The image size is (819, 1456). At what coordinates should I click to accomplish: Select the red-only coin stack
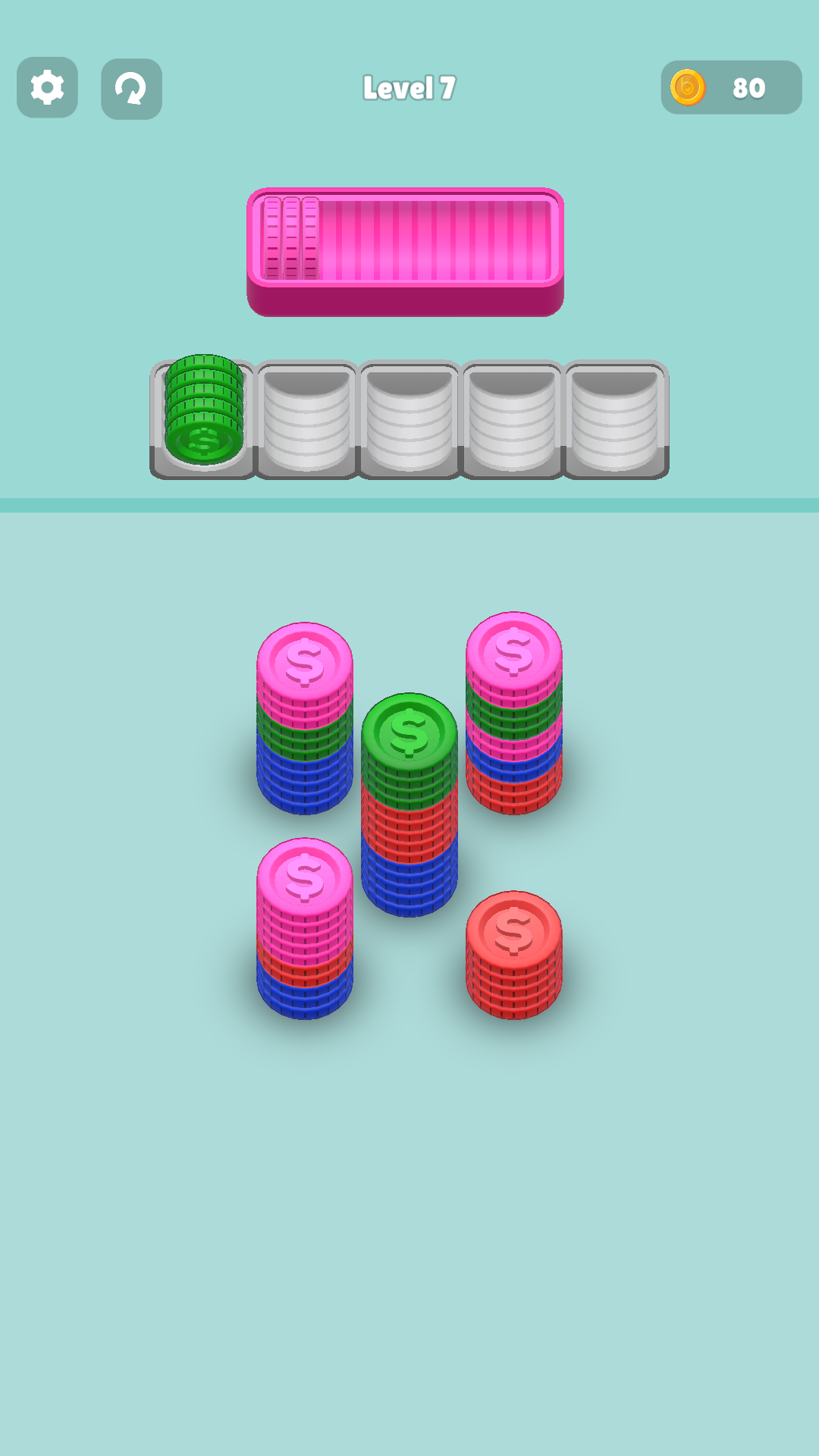coord(514,955)
